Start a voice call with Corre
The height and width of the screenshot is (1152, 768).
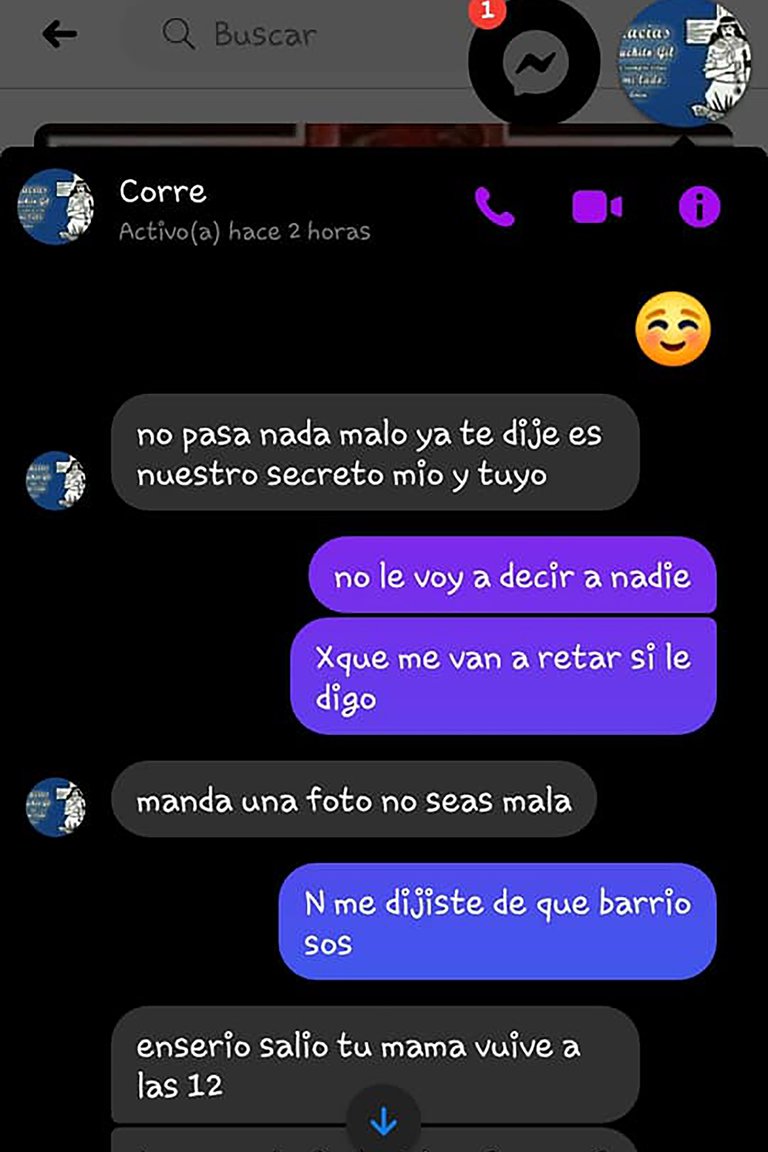point(494,207)
